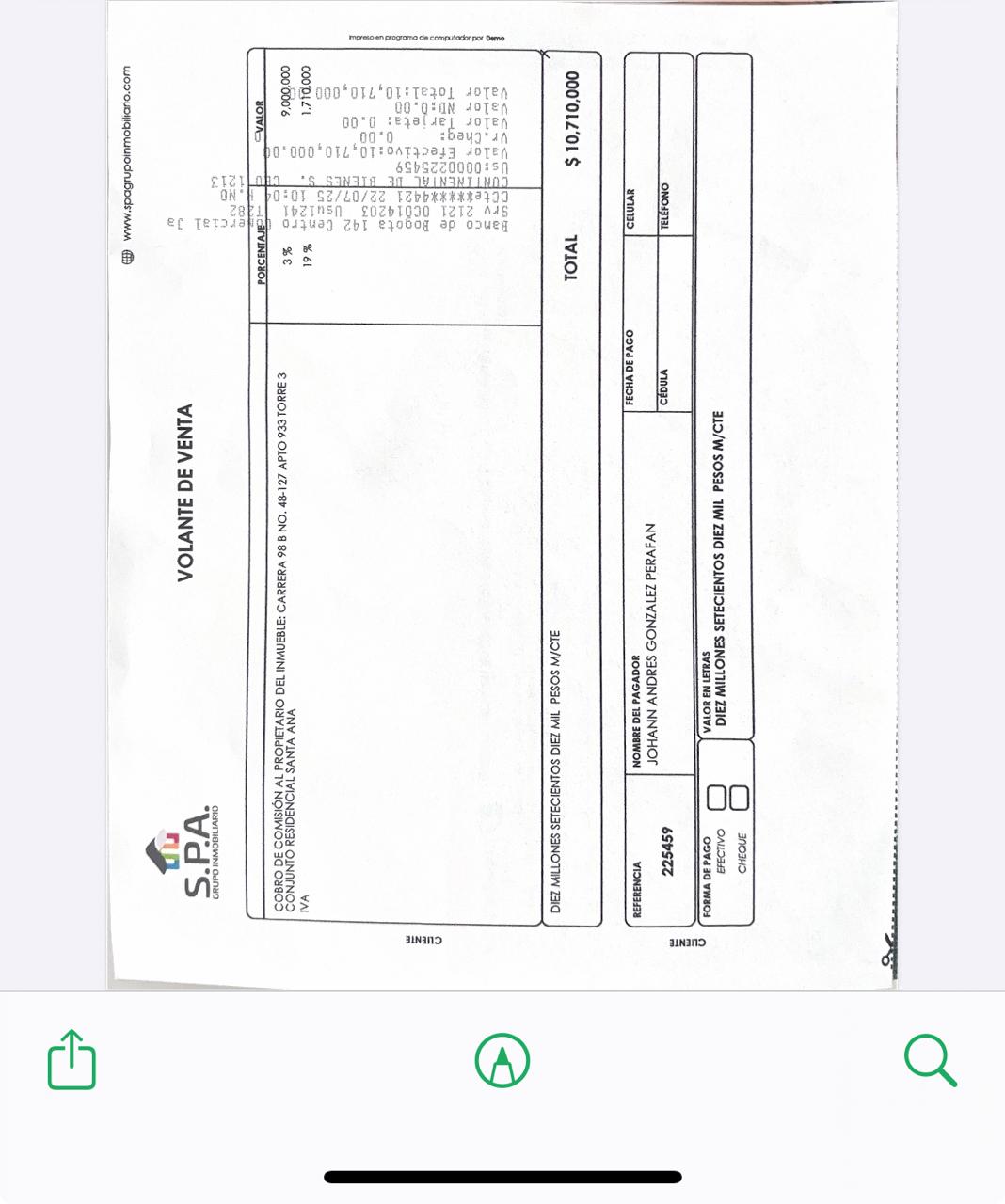Share the document

(72, 1060)
